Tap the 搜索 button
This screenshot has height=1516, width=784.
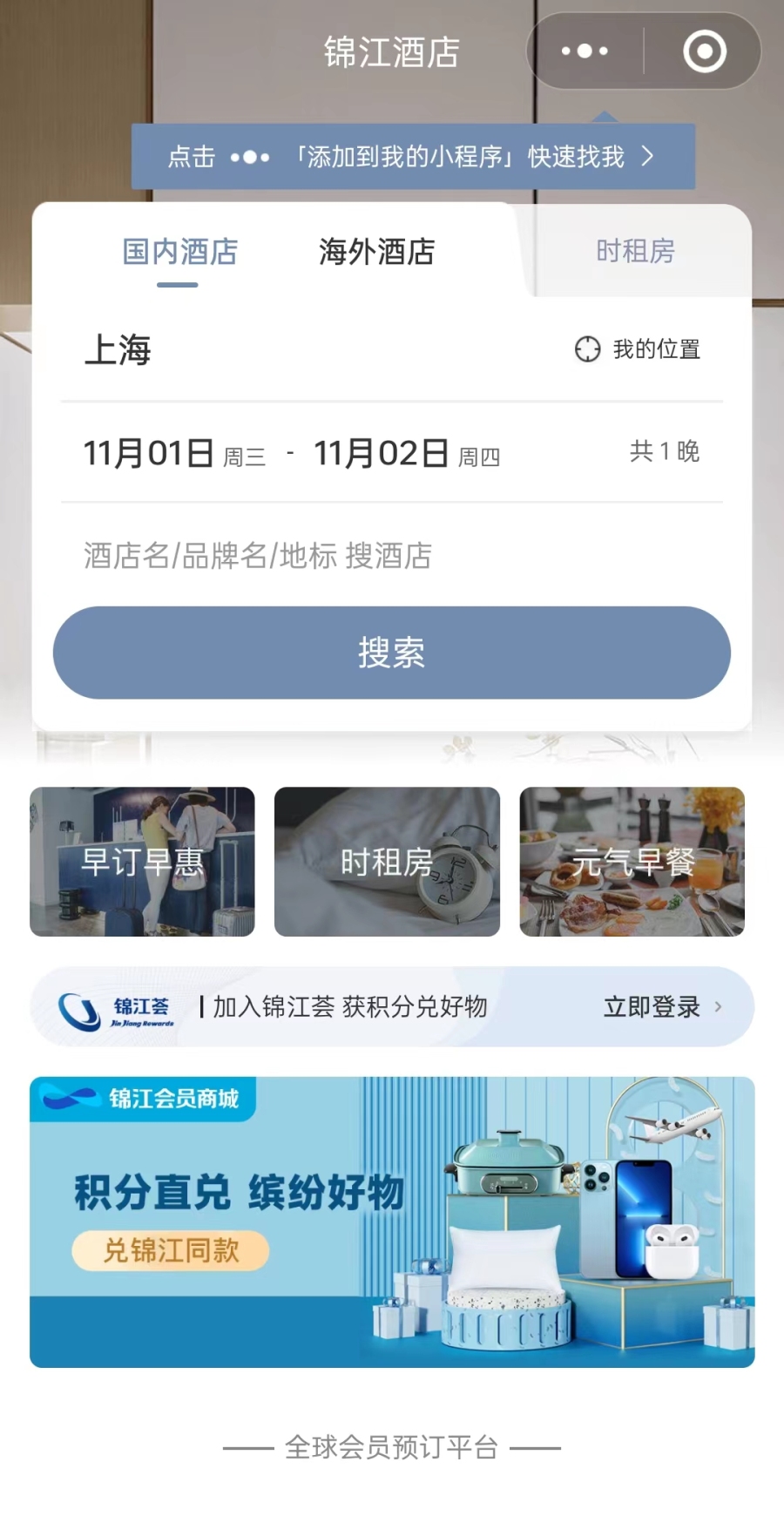click(392, 653)
